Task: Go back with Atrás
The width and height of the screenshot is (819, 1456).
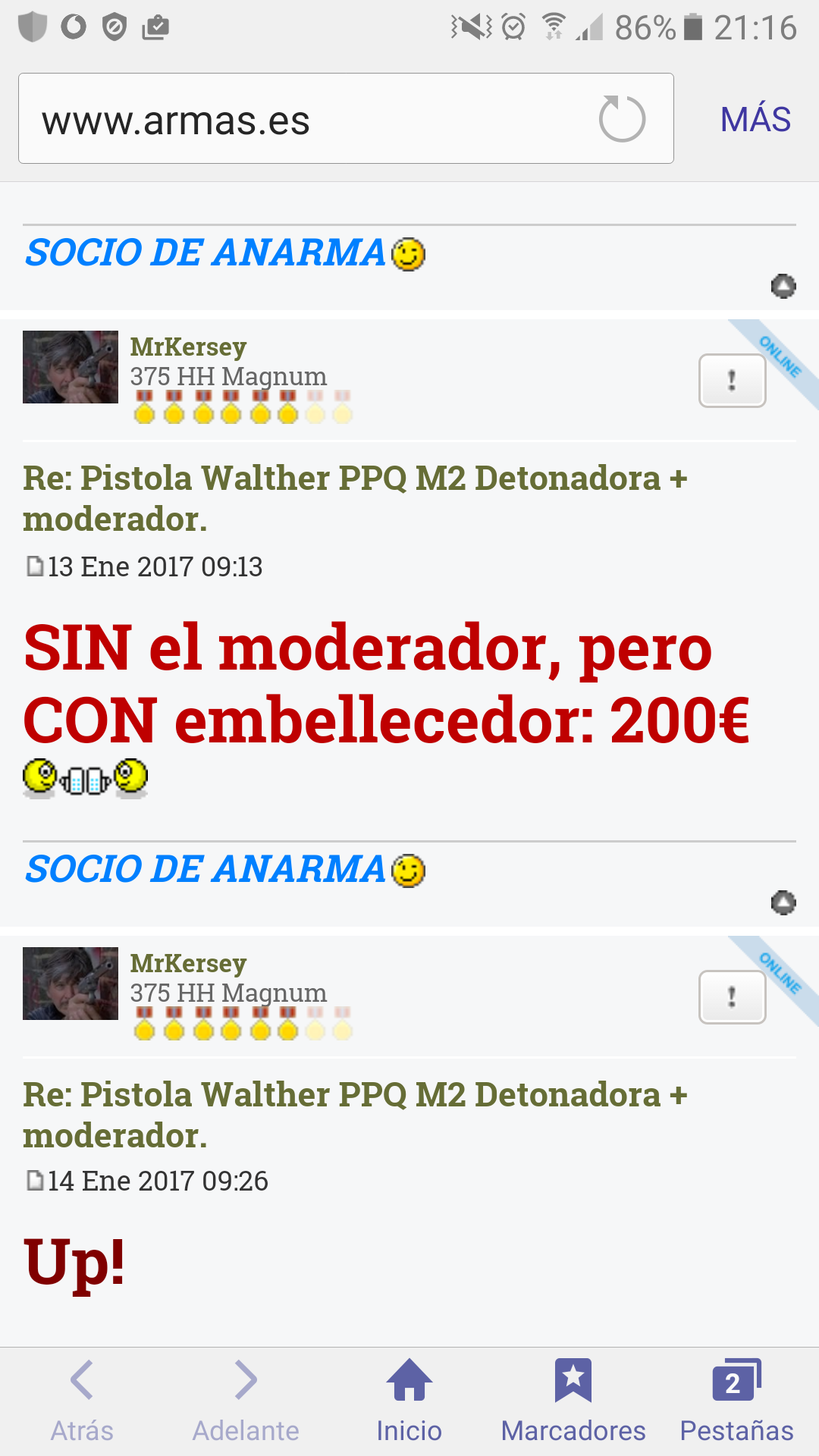Action: pyautogui.click(x=82, y=1400)
